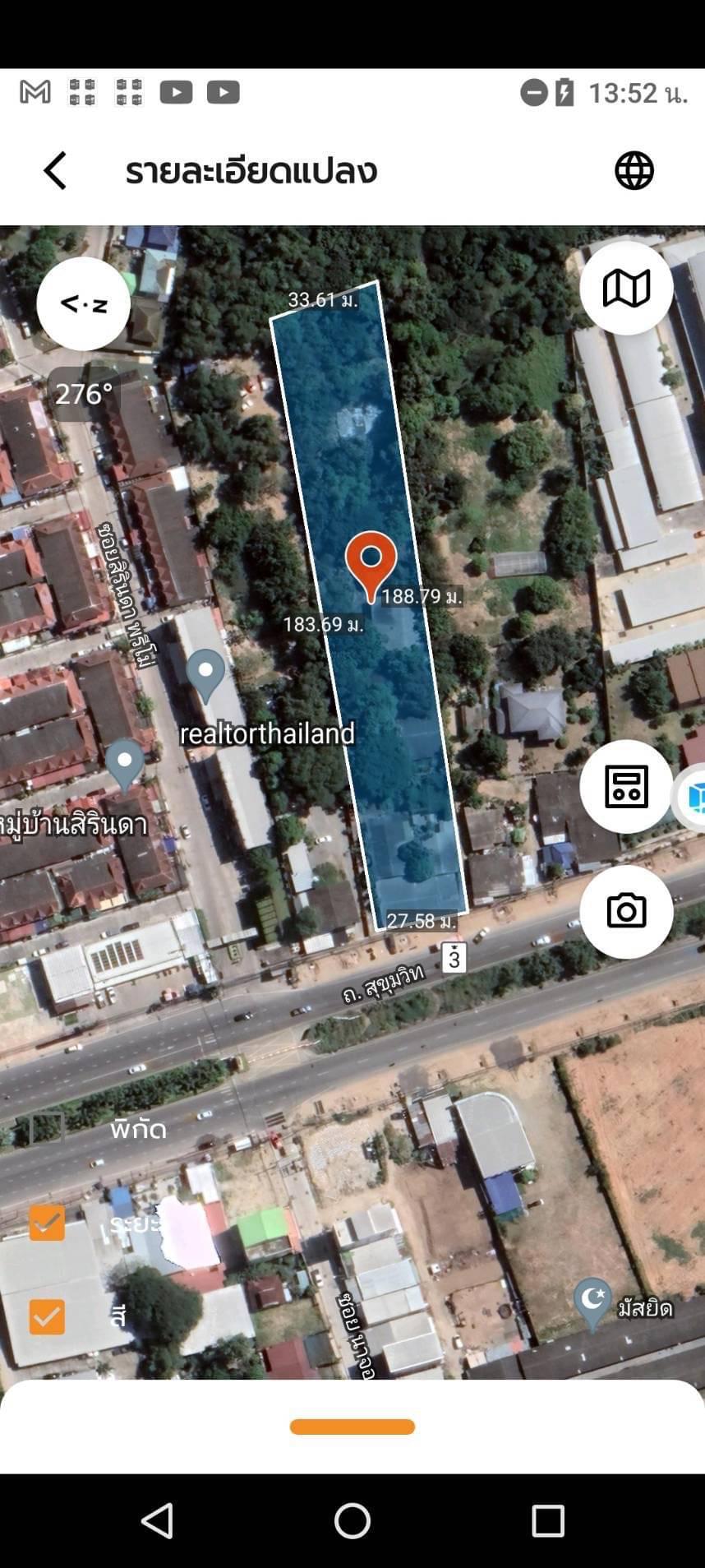Go back using the header arrow
This screenshot has height=1568, width=705.
pyautogui.click(x=55, y=171)
